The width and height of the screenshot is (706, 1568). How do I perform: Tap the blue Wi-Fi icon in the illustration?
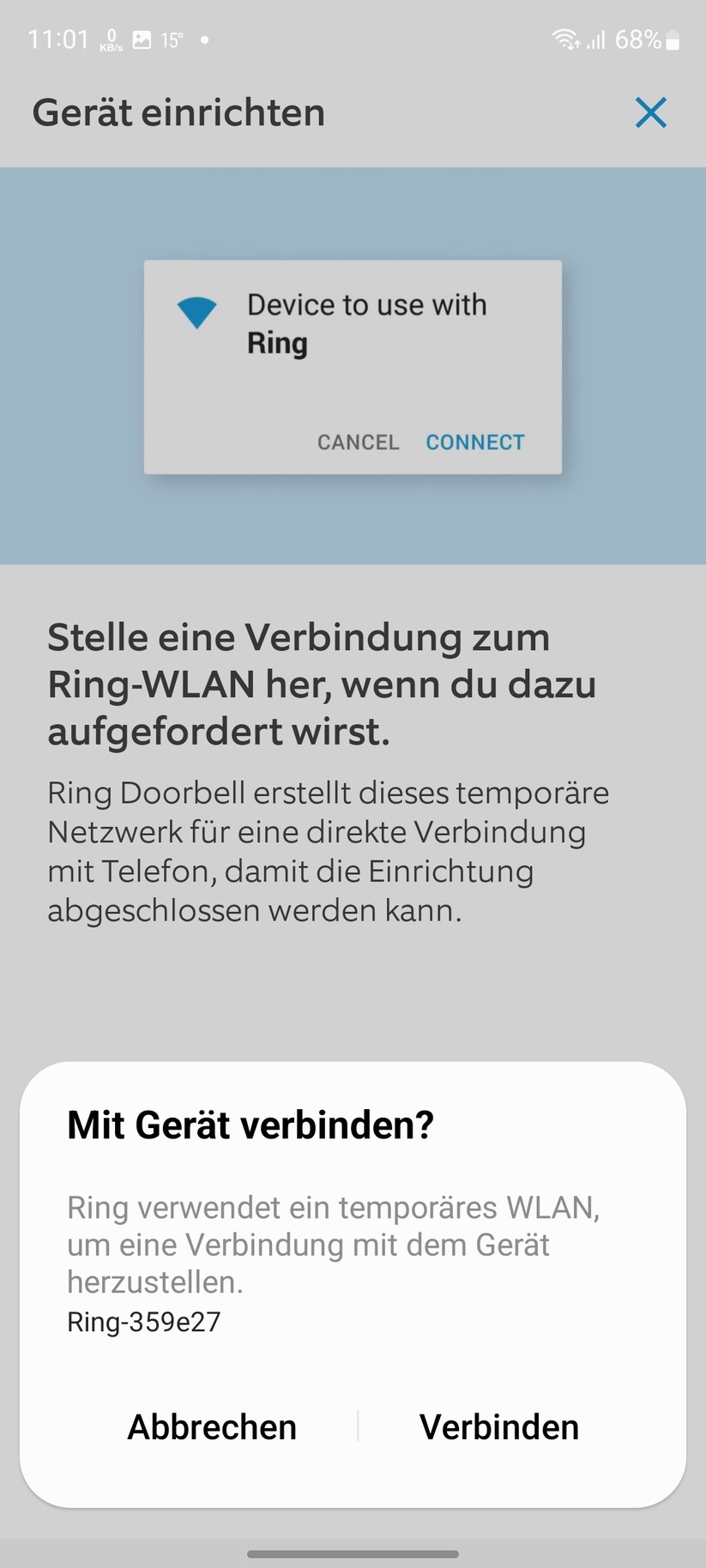pos(196,313)
